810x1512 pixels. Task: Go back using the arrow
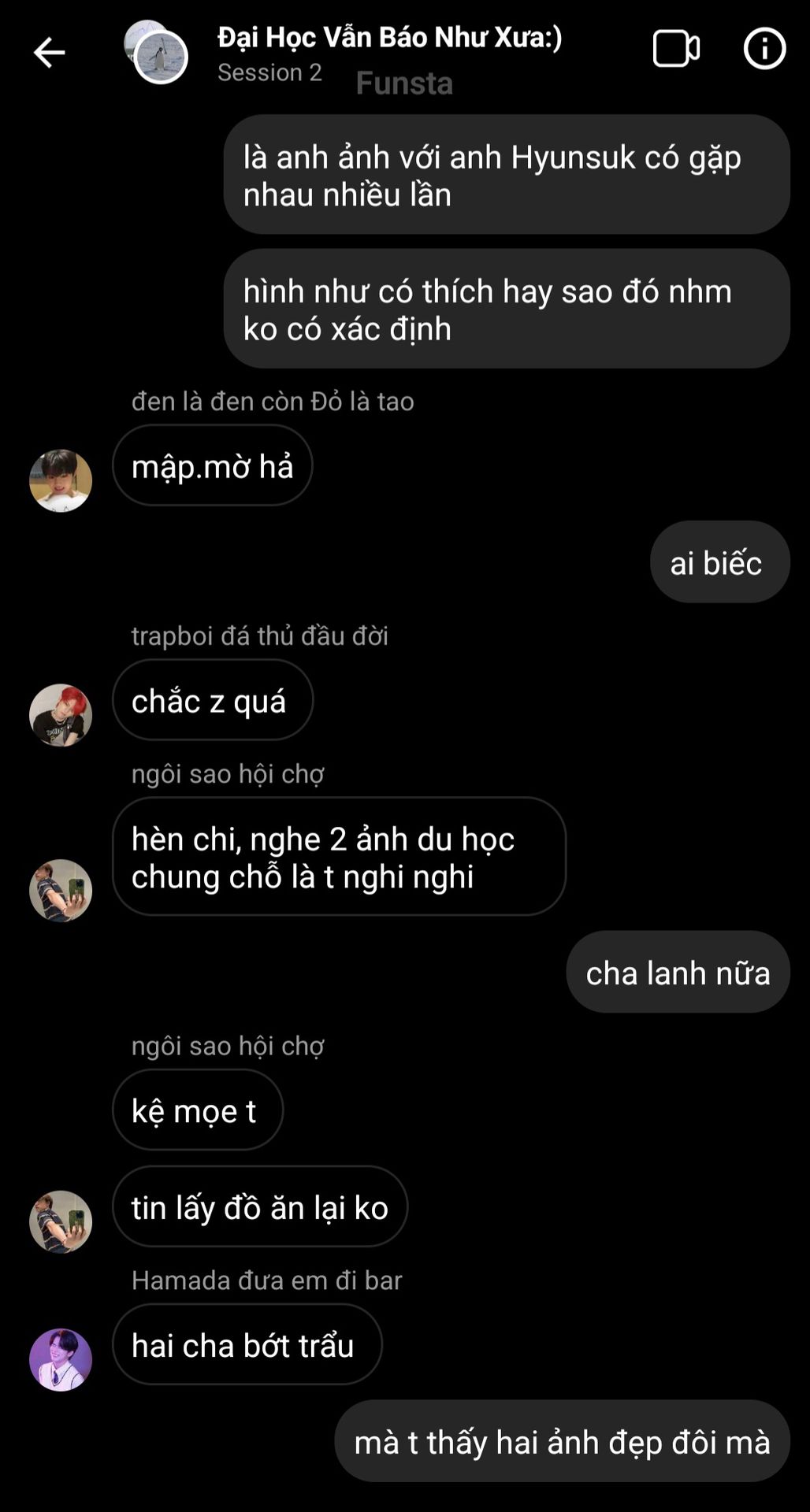point(49,53)
